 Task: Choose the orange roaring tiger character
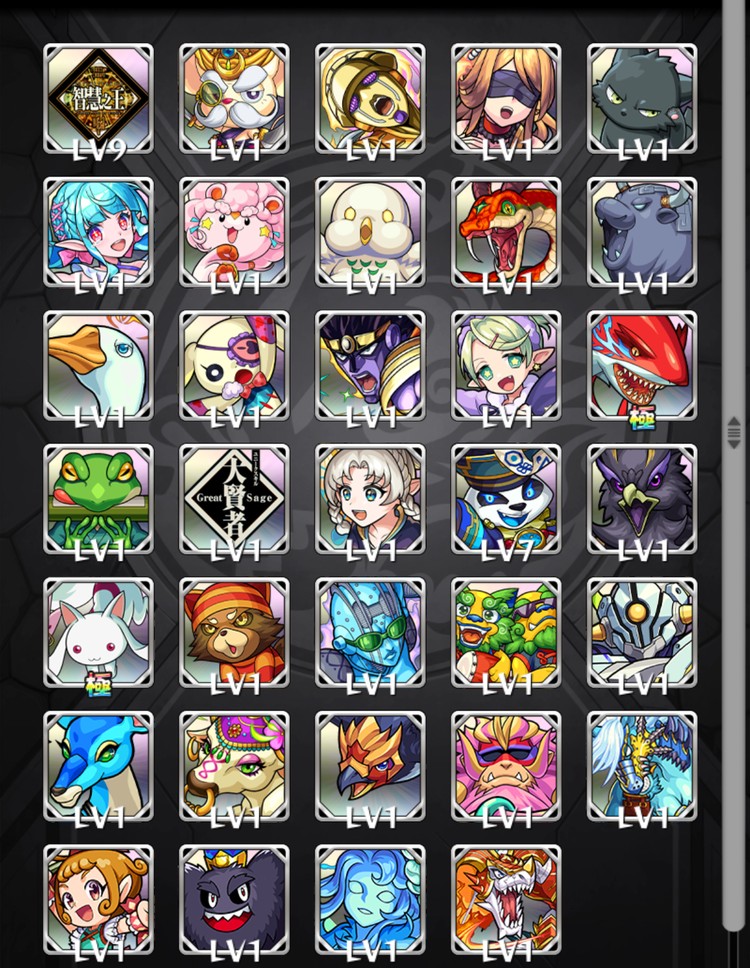(506, 898)
